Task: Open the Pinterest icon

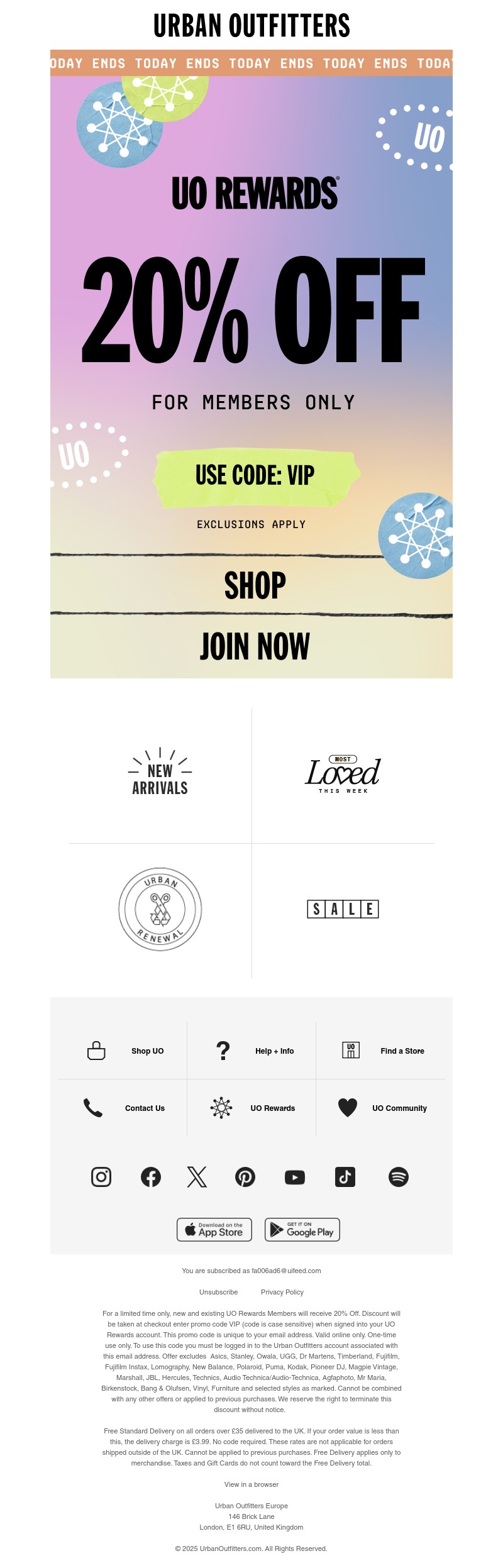Action: pos(245,1176)
